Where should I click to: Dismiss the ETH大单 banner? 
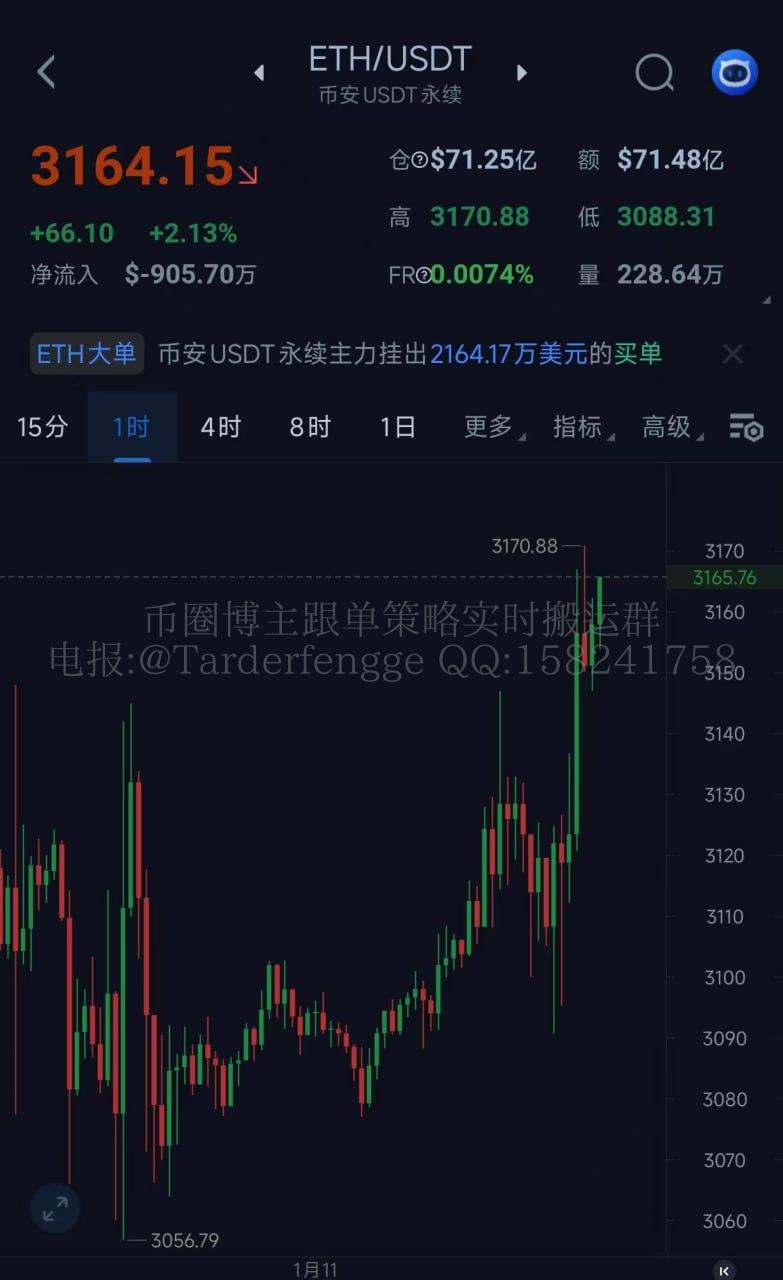733,354
